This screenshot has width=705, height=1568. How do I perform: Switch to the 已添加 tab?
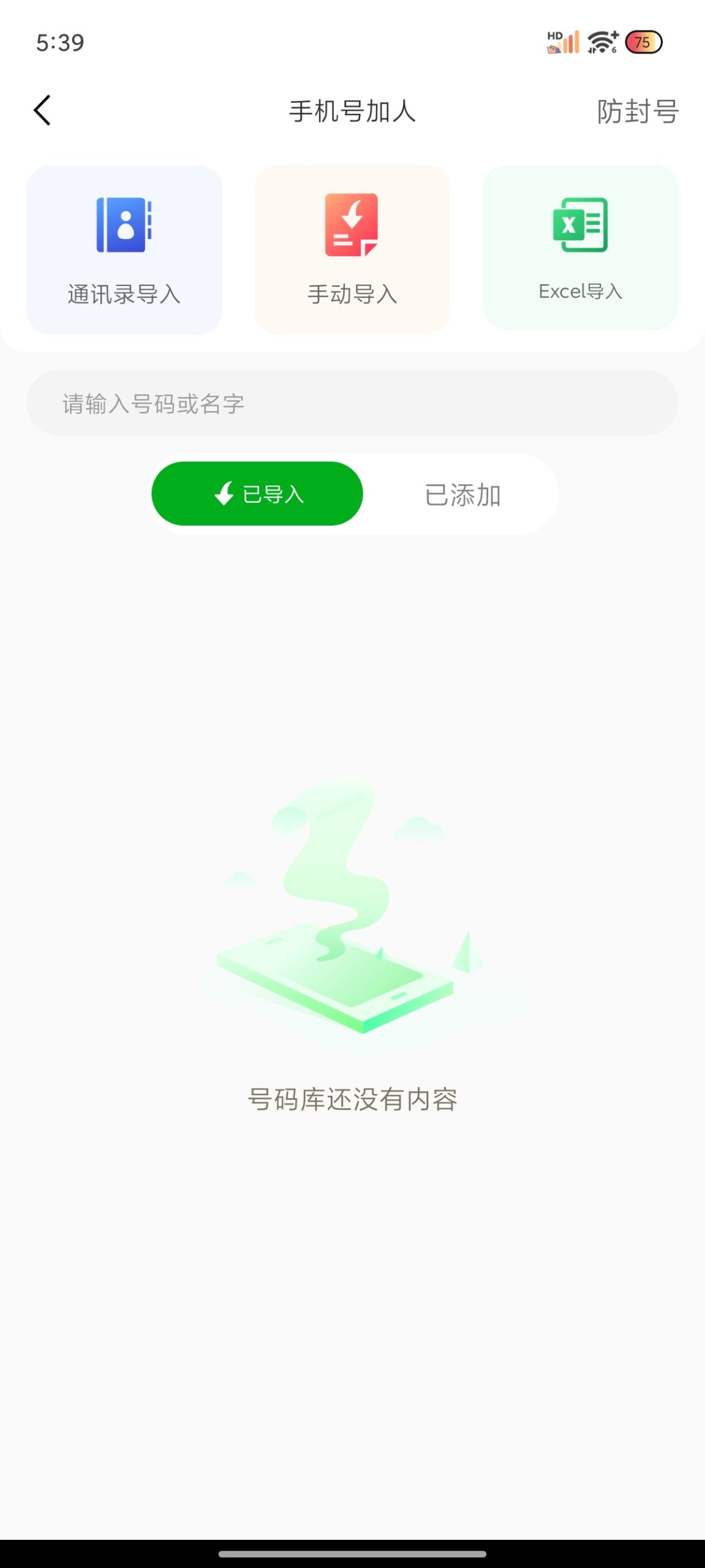click(x=463, y=494)
